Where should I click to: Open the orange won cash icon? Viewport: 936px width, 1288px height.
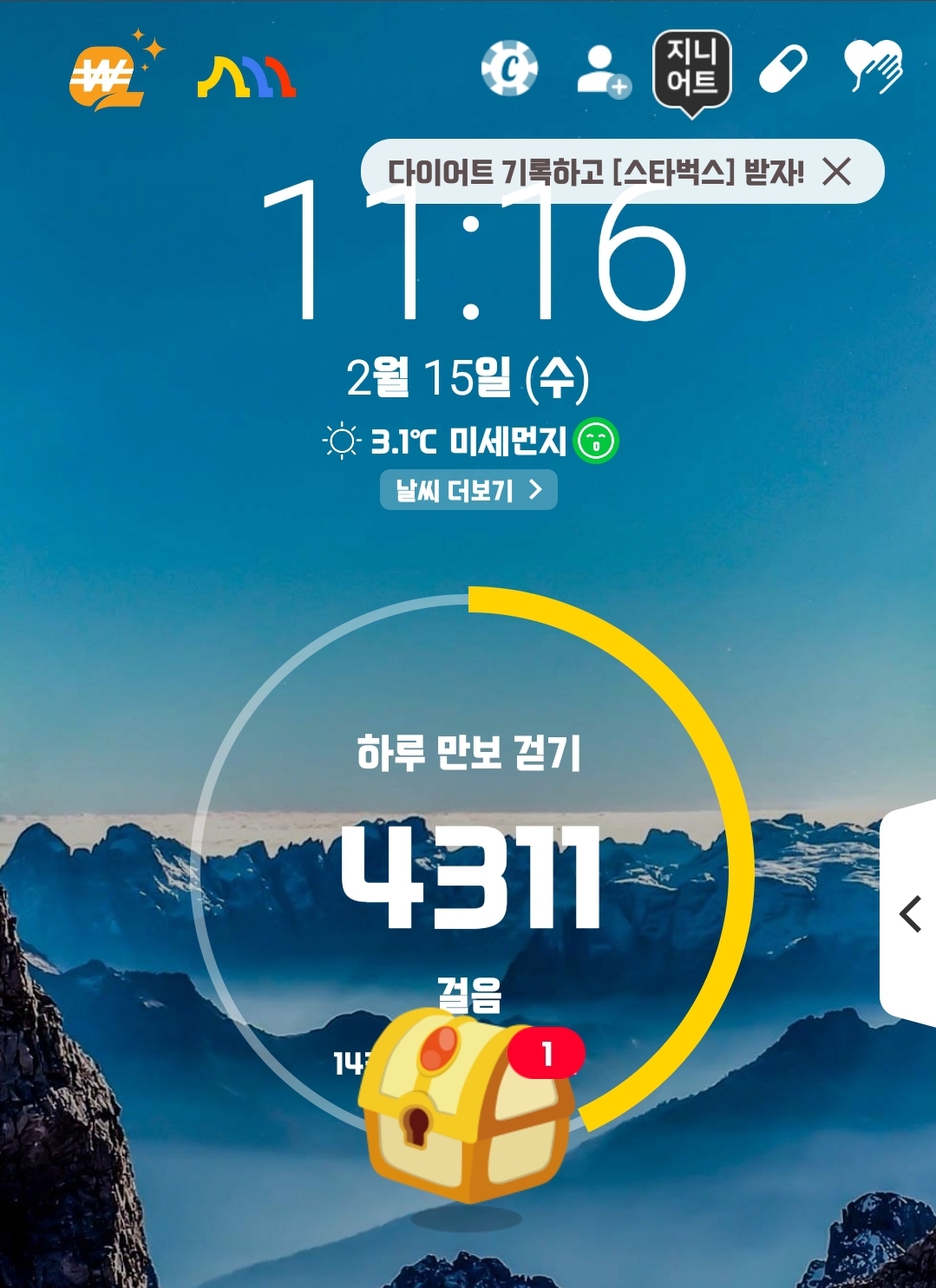115,71
